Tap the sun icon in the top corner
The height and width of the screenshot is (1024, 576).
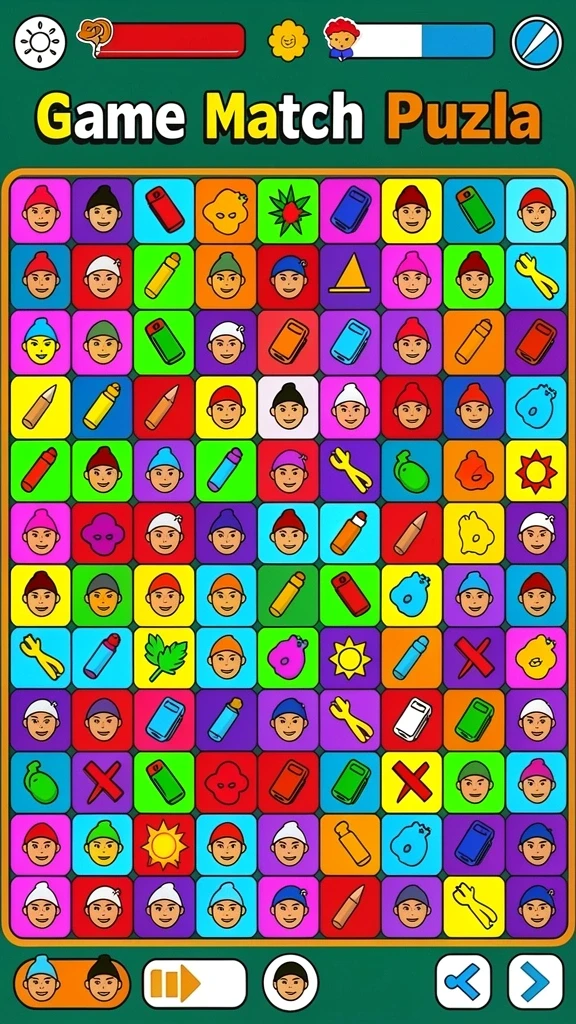click(x=40, y=42)
